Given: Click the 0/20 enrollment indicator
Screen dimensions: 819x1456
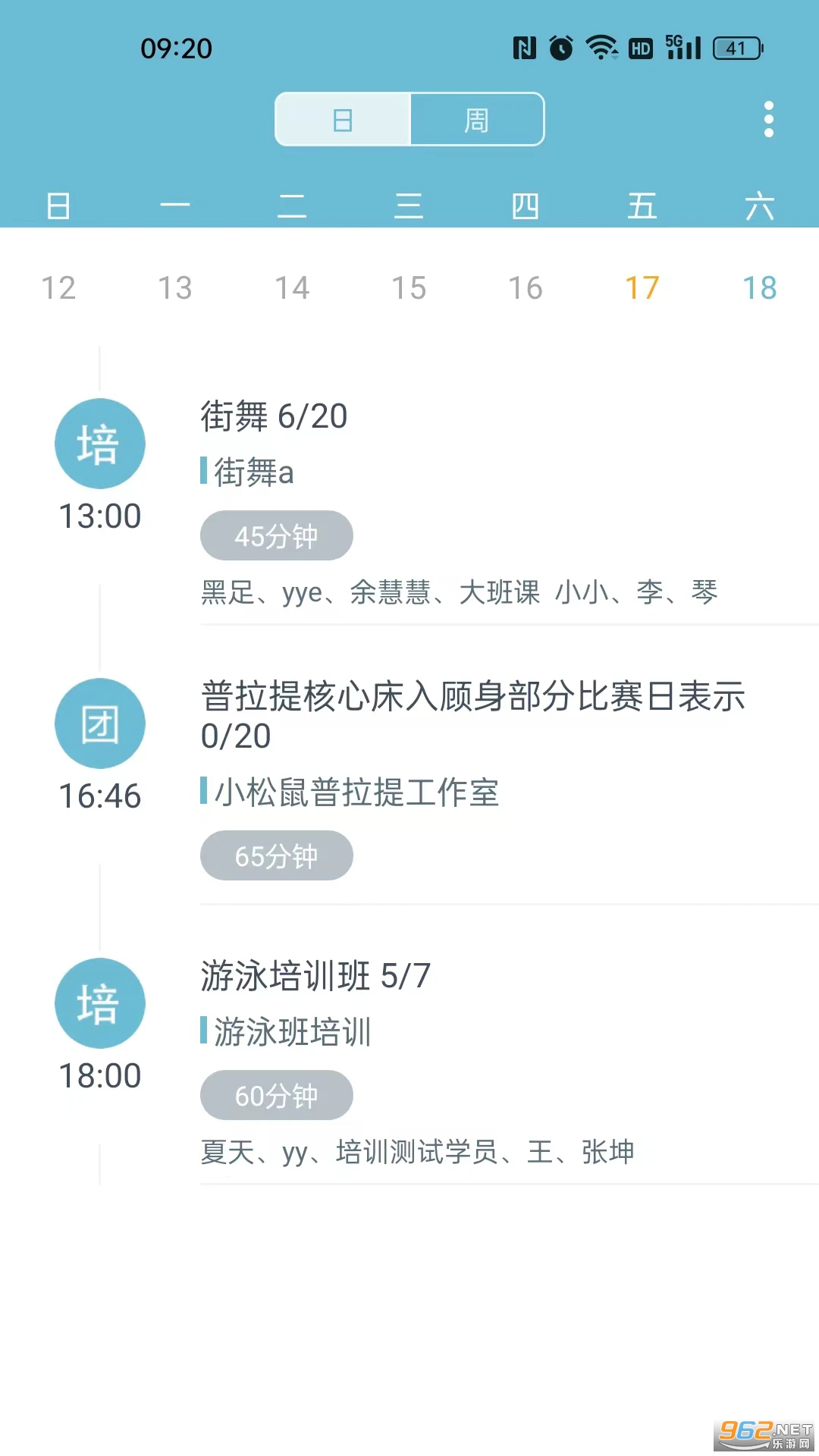Looking at the screenshot, I should [235, 736].
